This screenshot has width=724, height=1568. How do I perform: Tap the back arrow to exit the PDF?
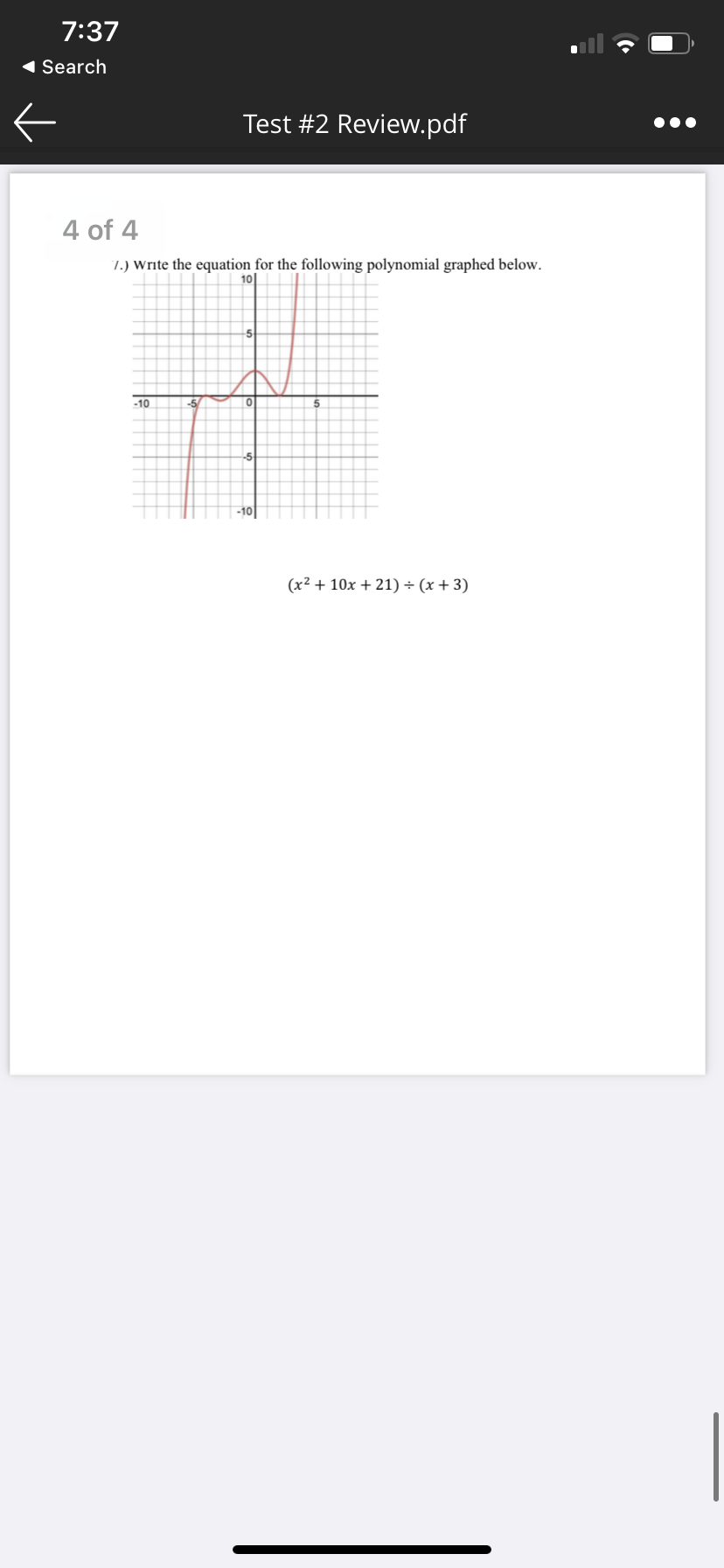click(x=33, y=122)
